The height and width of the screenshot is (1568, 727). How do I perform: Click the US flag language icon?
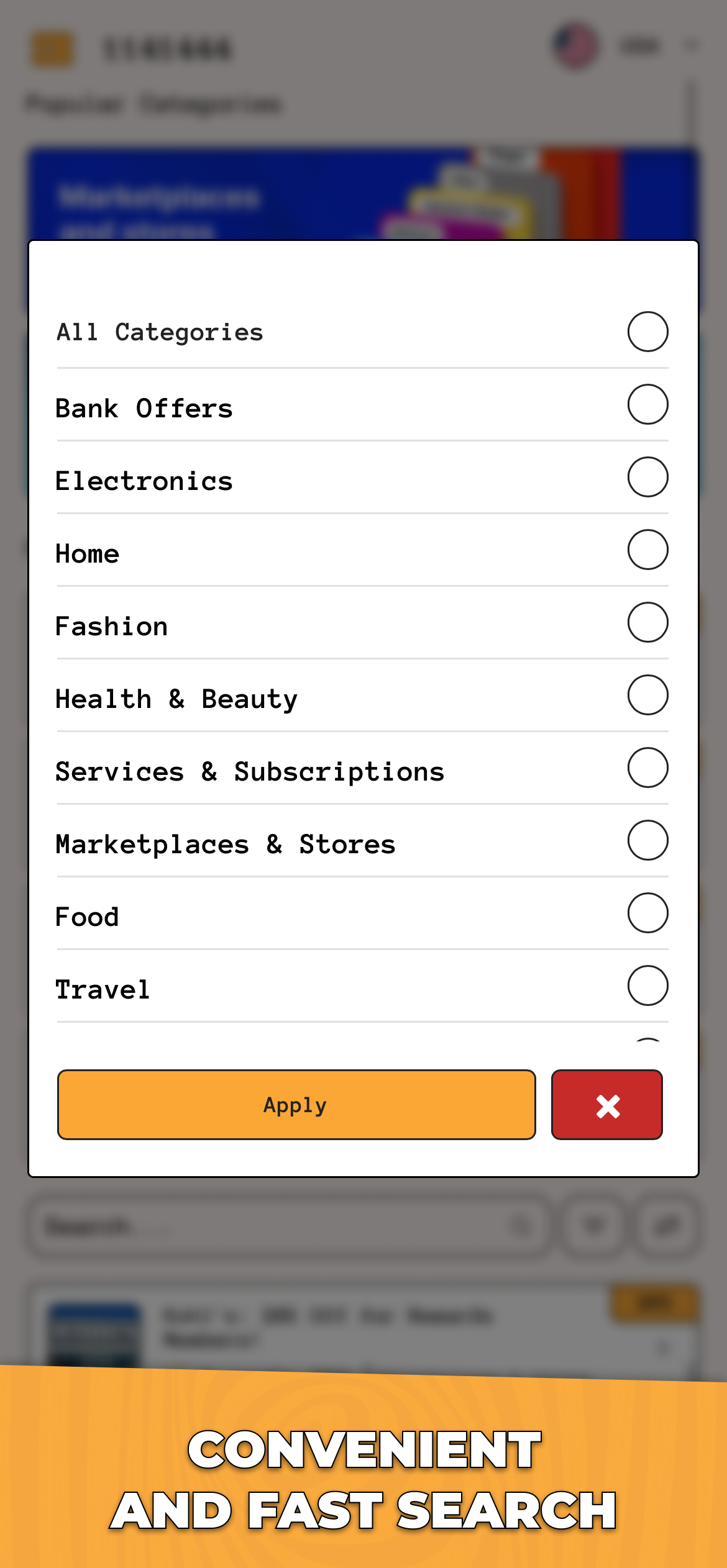pos(575,43)
